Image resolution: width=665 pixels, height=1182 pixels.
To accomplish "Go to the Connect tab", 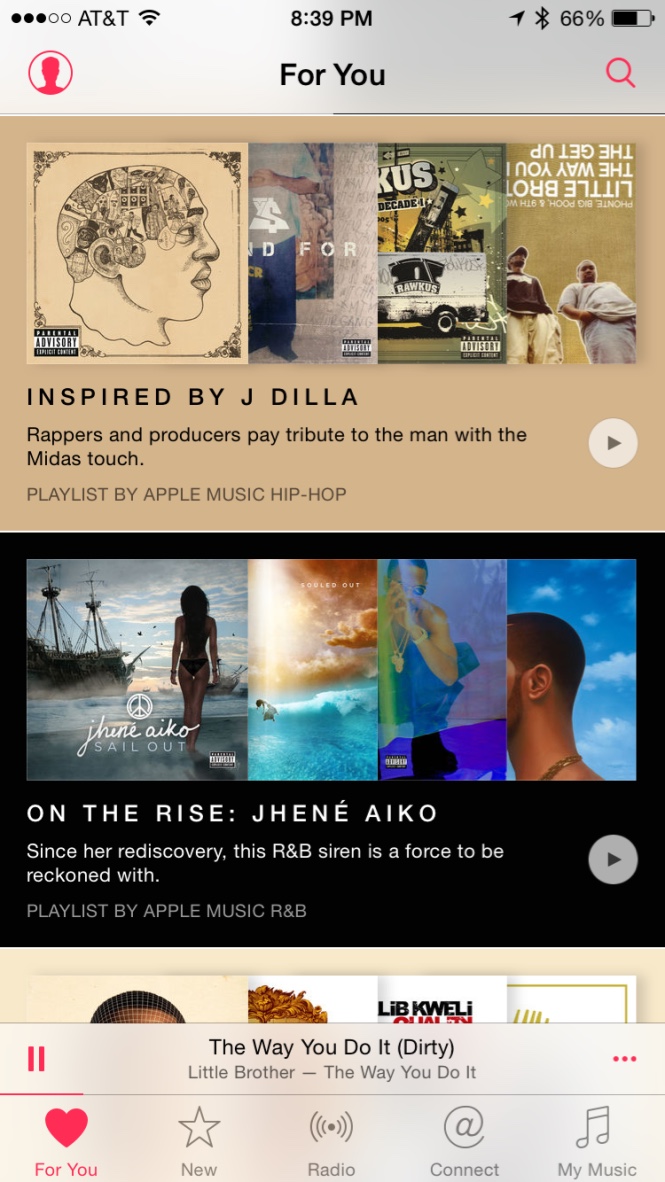I will tap(464, 1141).
